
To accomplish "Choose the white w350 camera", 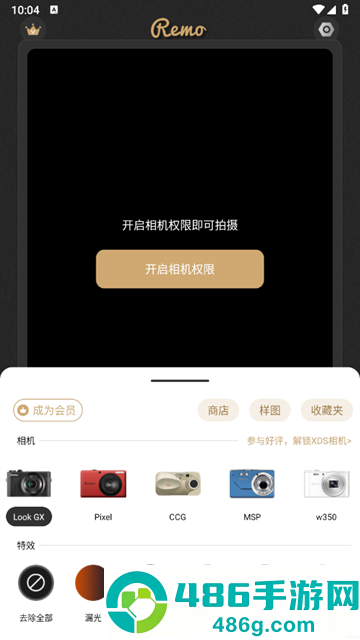I will (327, 496).
